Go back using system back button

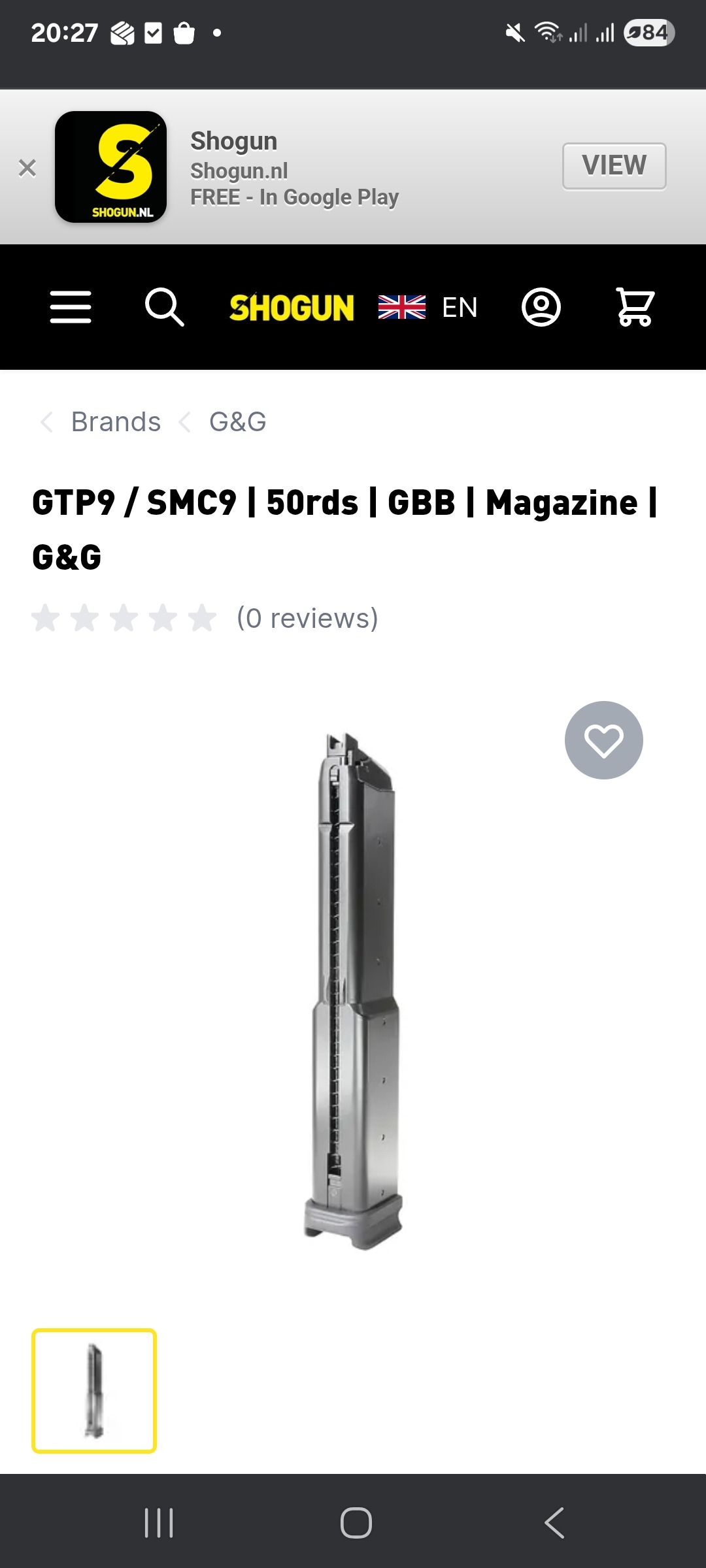[x=554, y=1523]
